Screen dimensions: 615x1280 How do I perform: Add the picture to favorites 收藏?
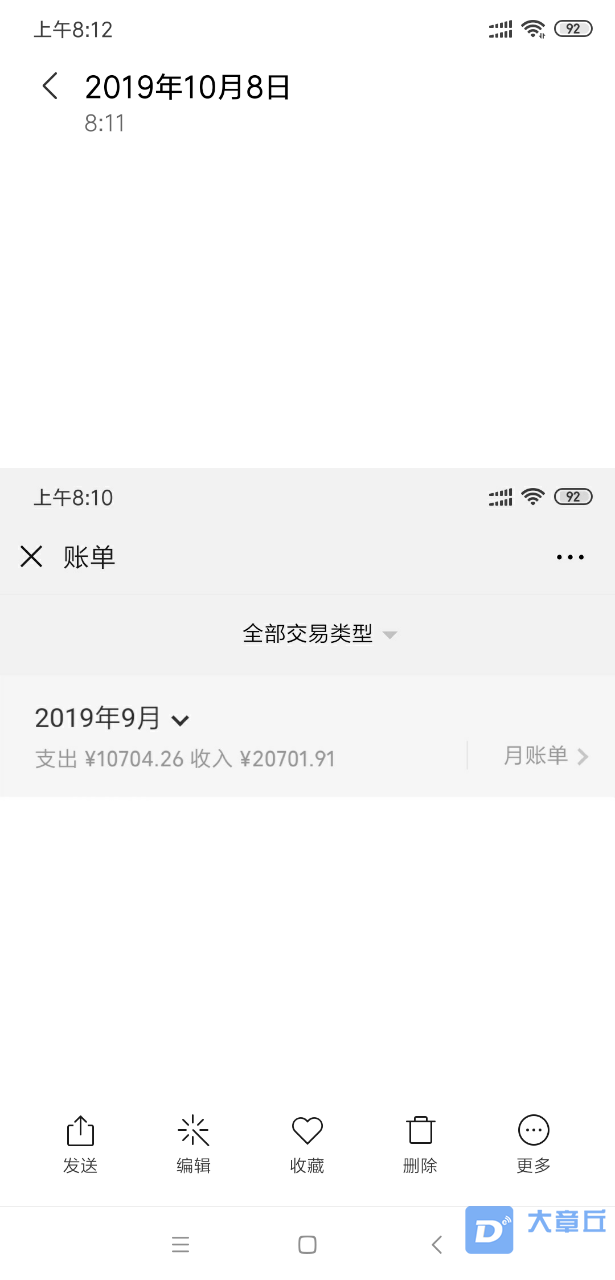307,1143
